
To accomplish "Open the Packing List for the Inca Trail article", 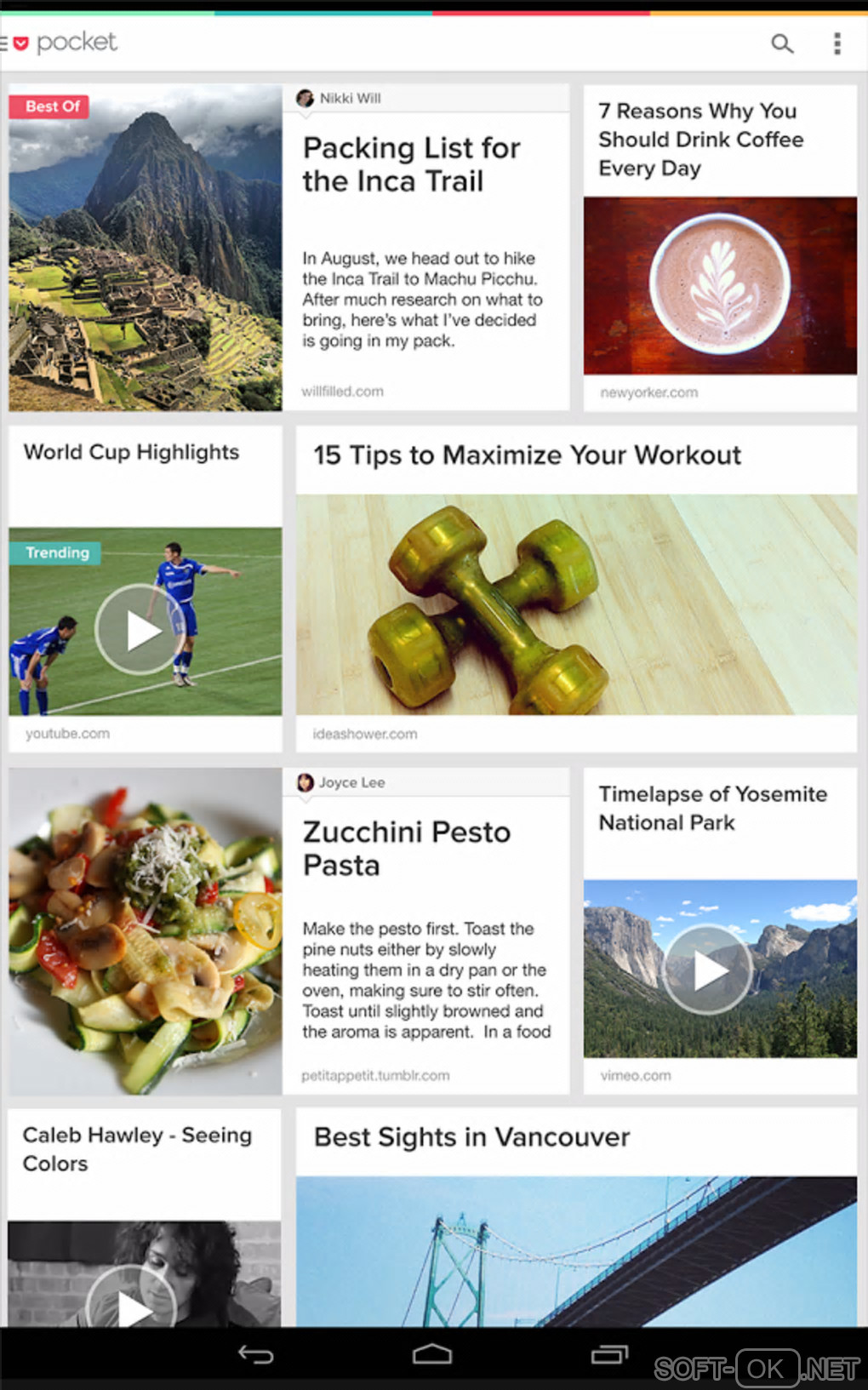I will pos(412,164).
